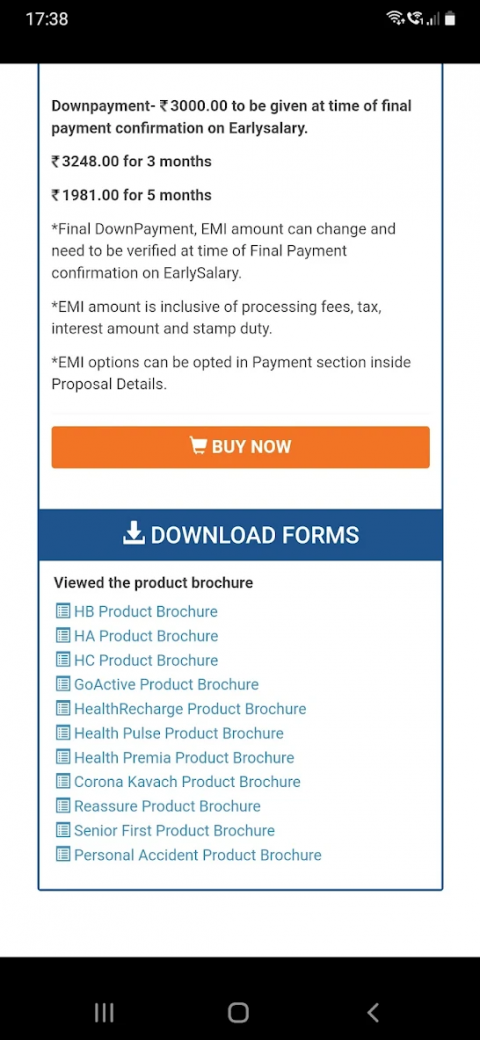The image size is (480, 1040).
Task: Tap the orange Buy Now button
Action: pyautogui.click(x=240, y=446)
